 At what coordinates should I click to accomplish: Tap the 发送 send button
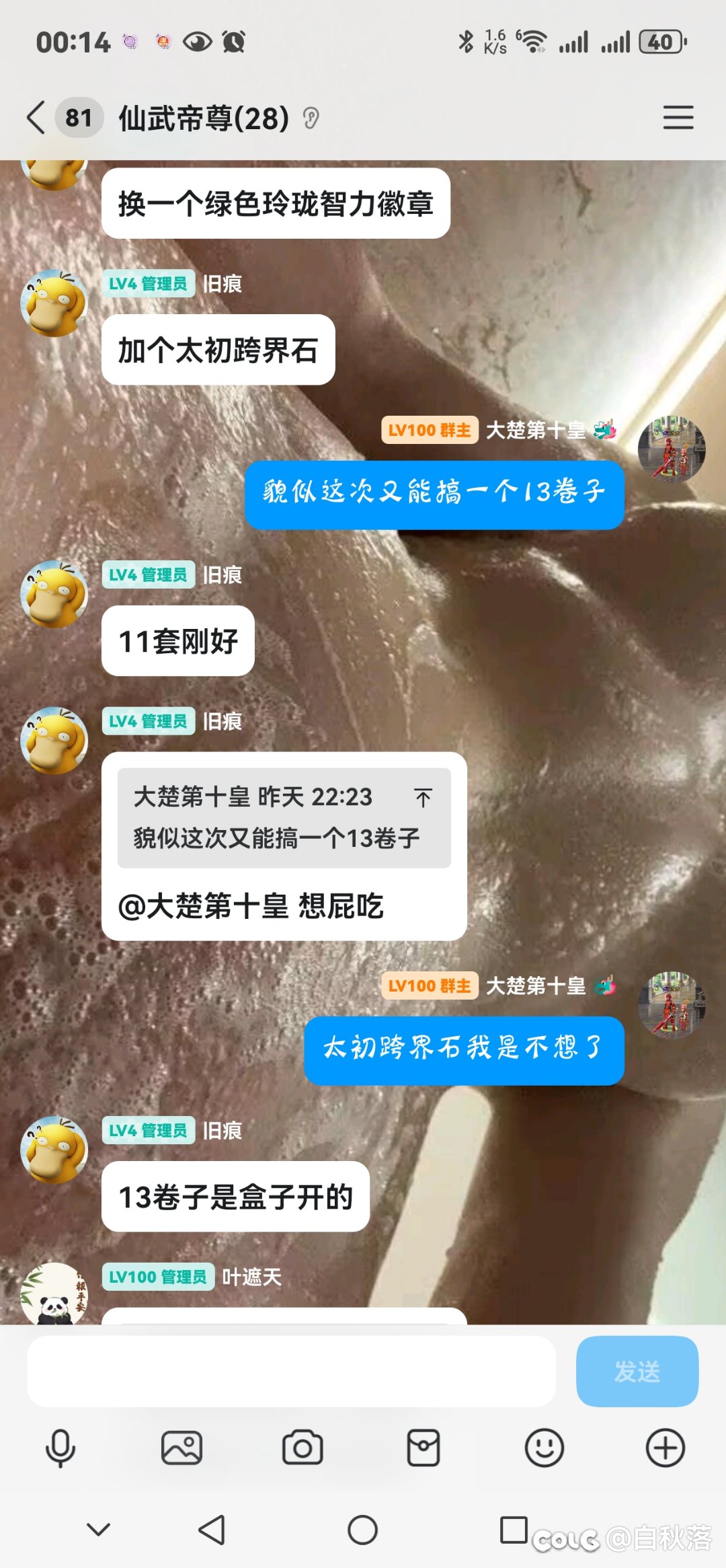pos(637,1371)
